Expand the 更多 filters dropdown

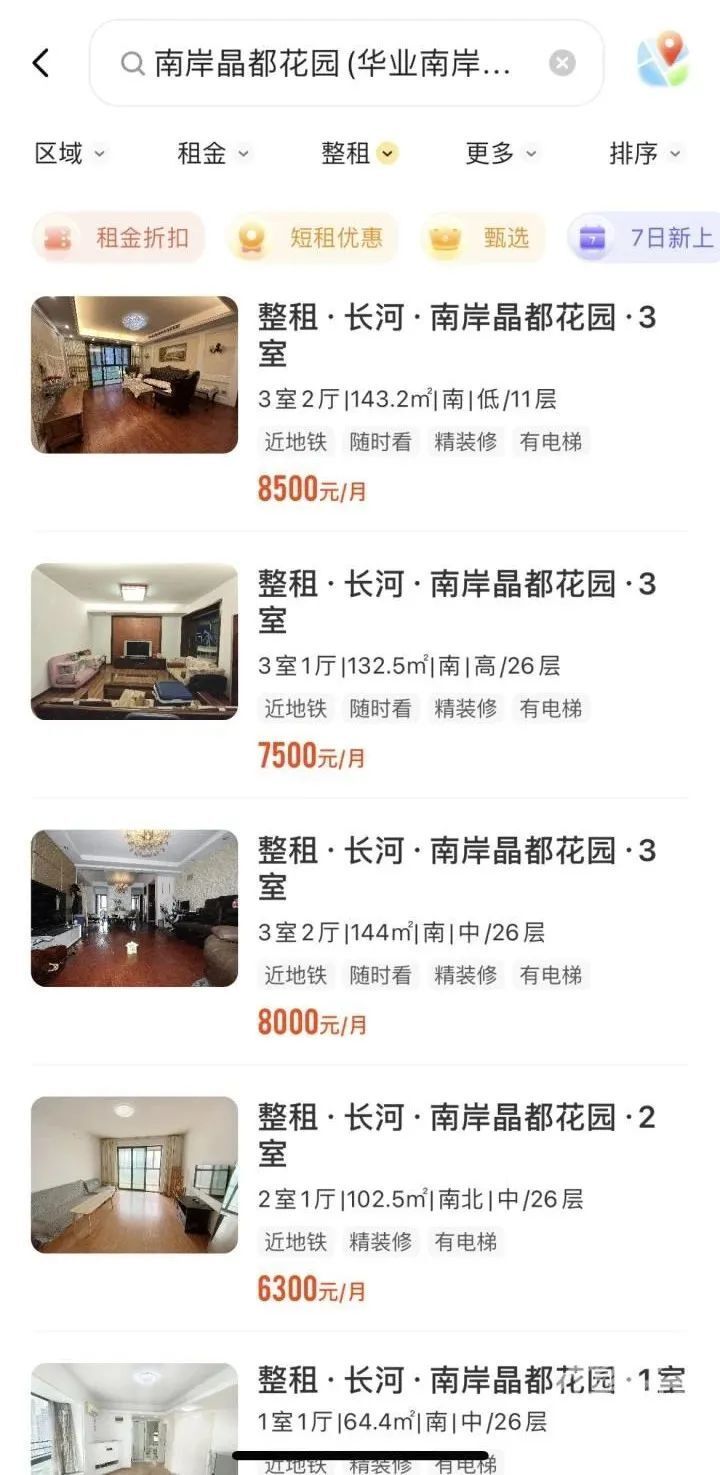(501, 154)
